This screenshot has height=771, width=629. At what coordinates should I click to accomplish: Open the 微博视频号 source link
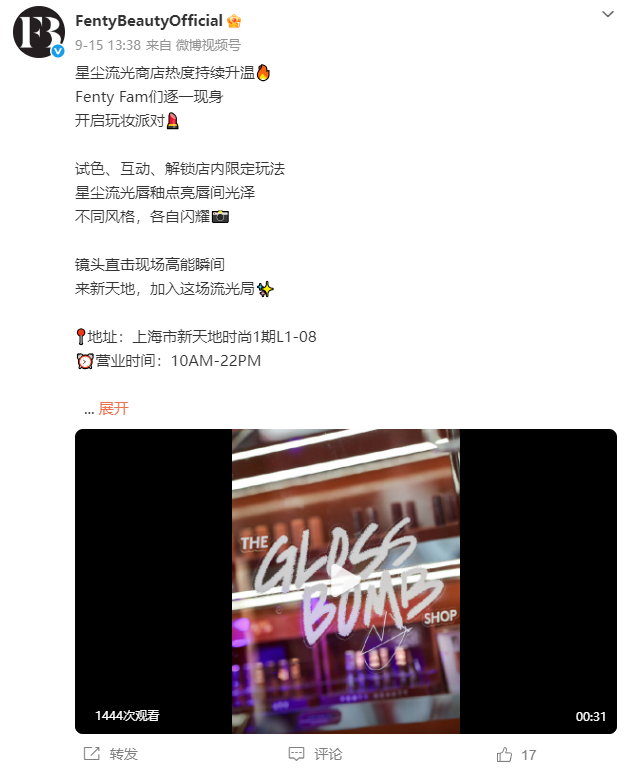coord(208,45)
